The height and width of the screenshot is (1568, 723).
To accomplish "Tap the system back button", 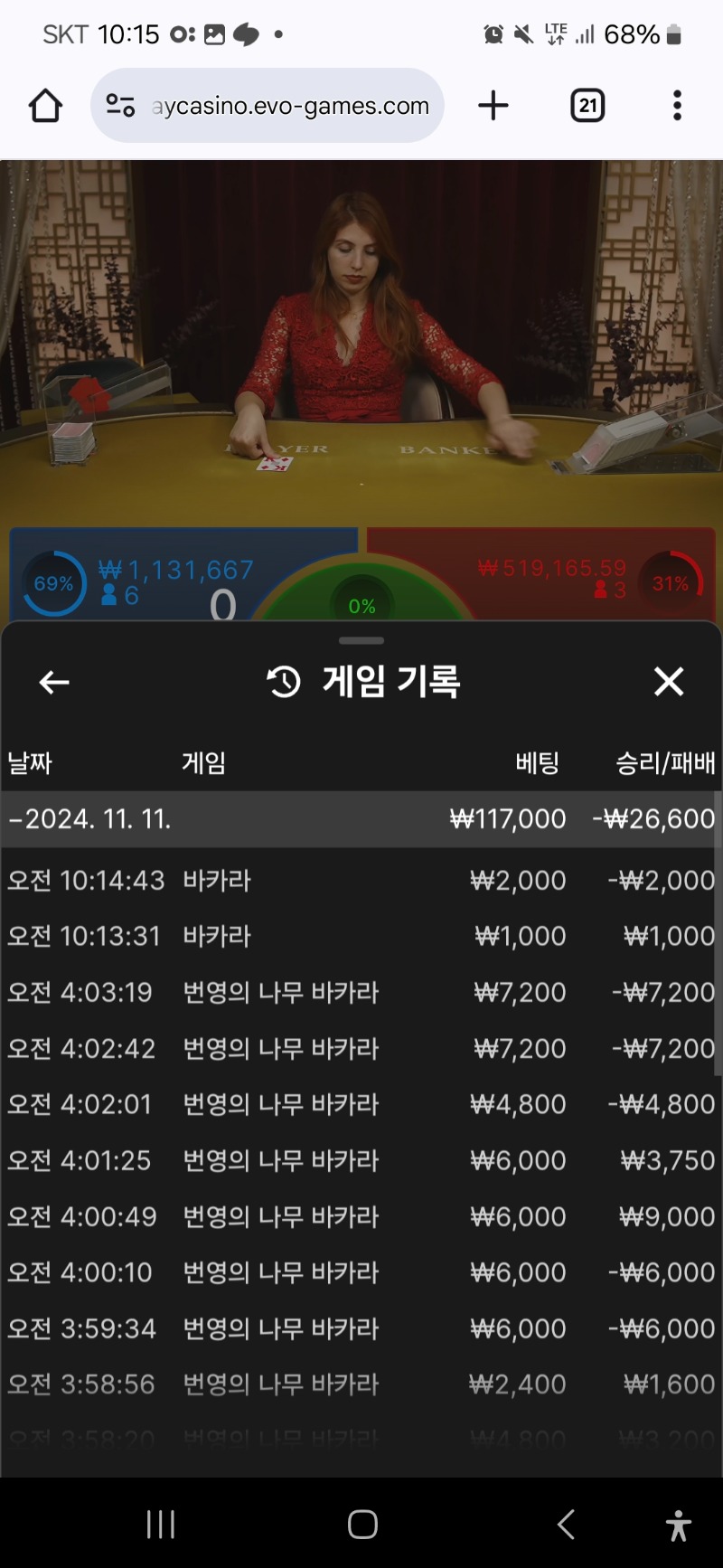I will click(x=566, y=1525).
